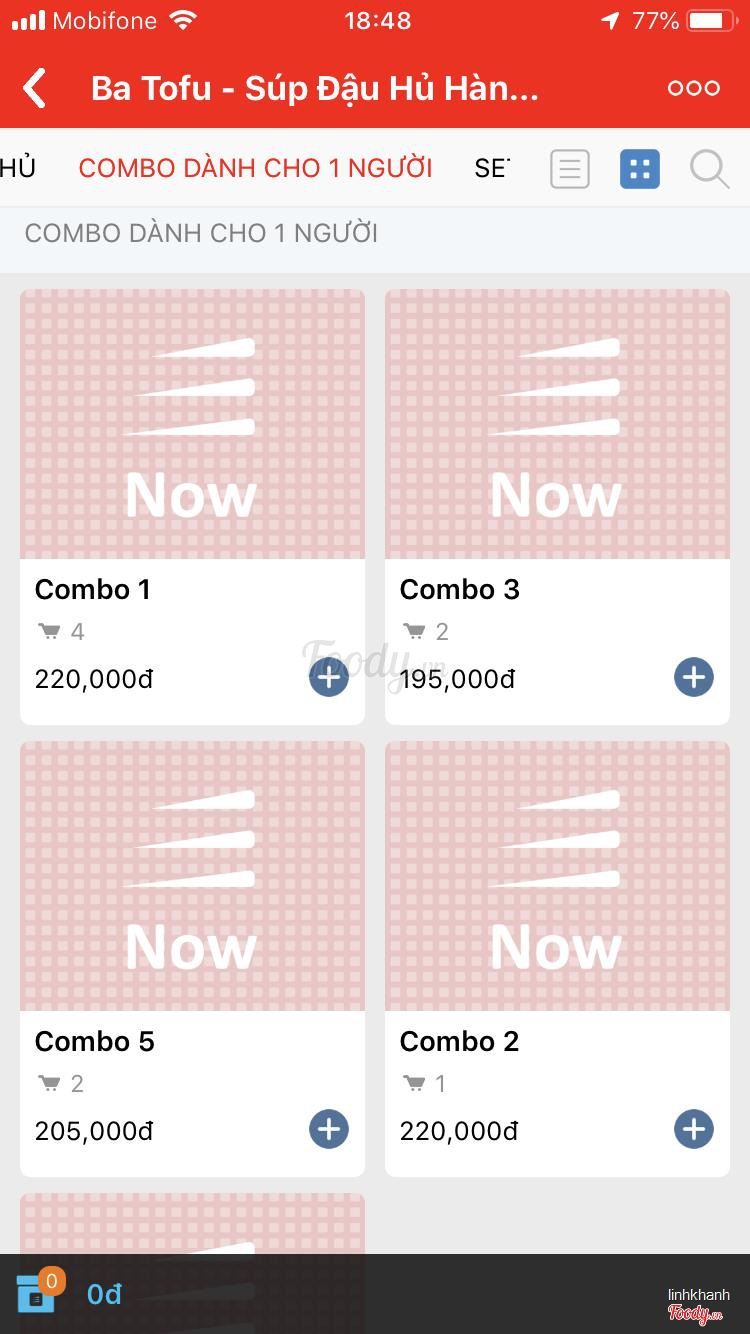
Task: Open the three-dot overflow menu
Action: tap(693, 88)
